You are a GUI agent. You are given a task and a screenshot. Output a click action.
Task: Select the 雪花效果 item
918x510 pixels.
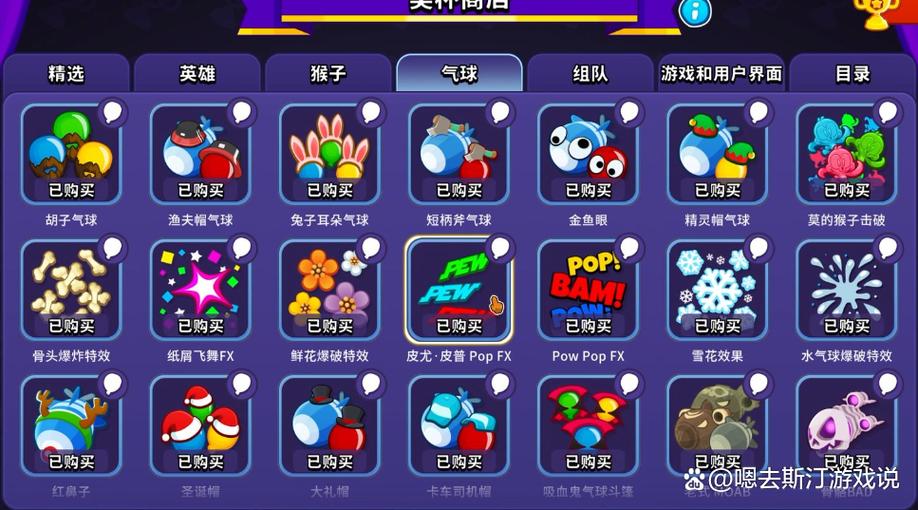click(717, 290)
